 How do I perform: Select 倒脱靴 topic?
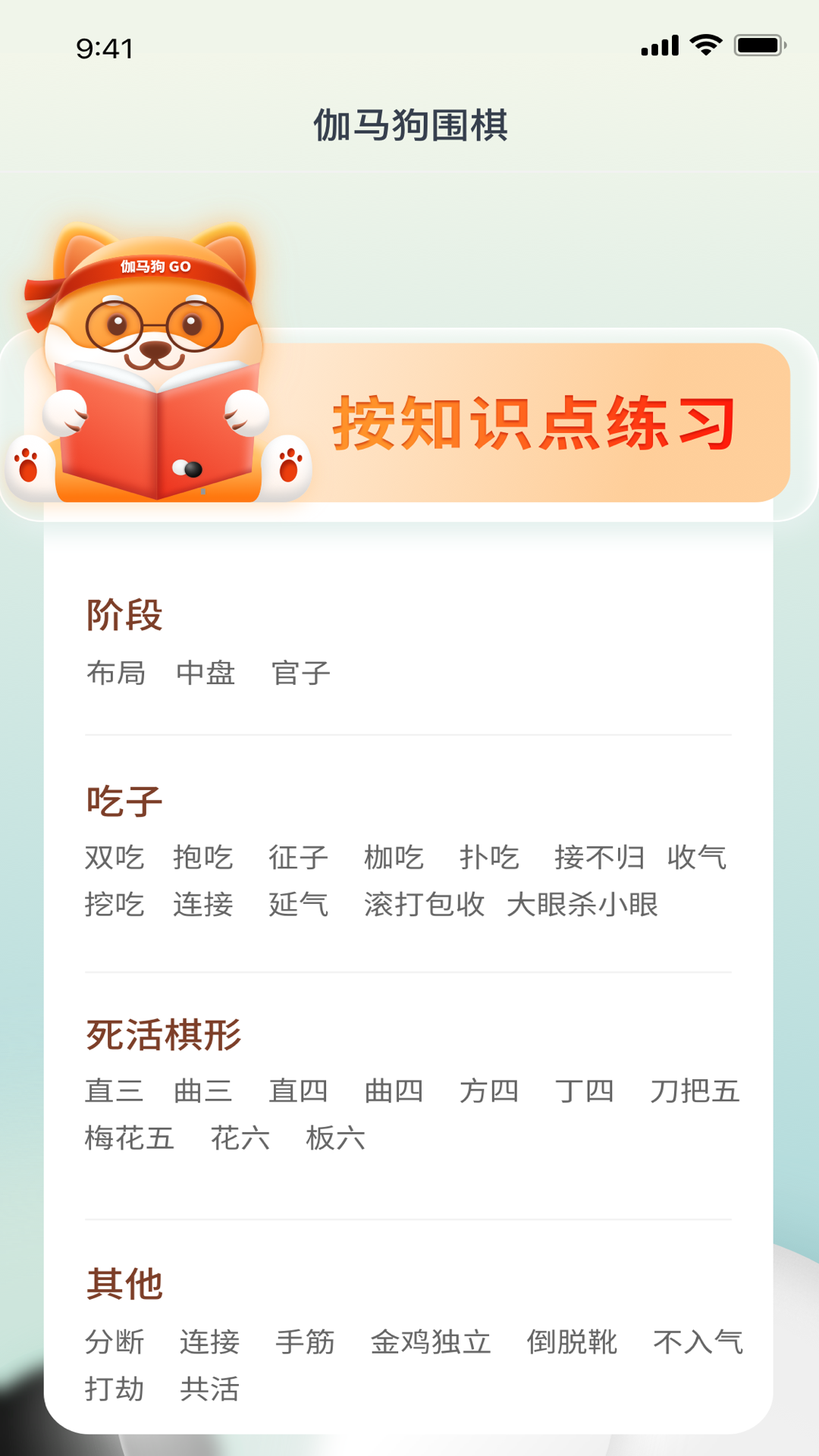pos(574,1342)
